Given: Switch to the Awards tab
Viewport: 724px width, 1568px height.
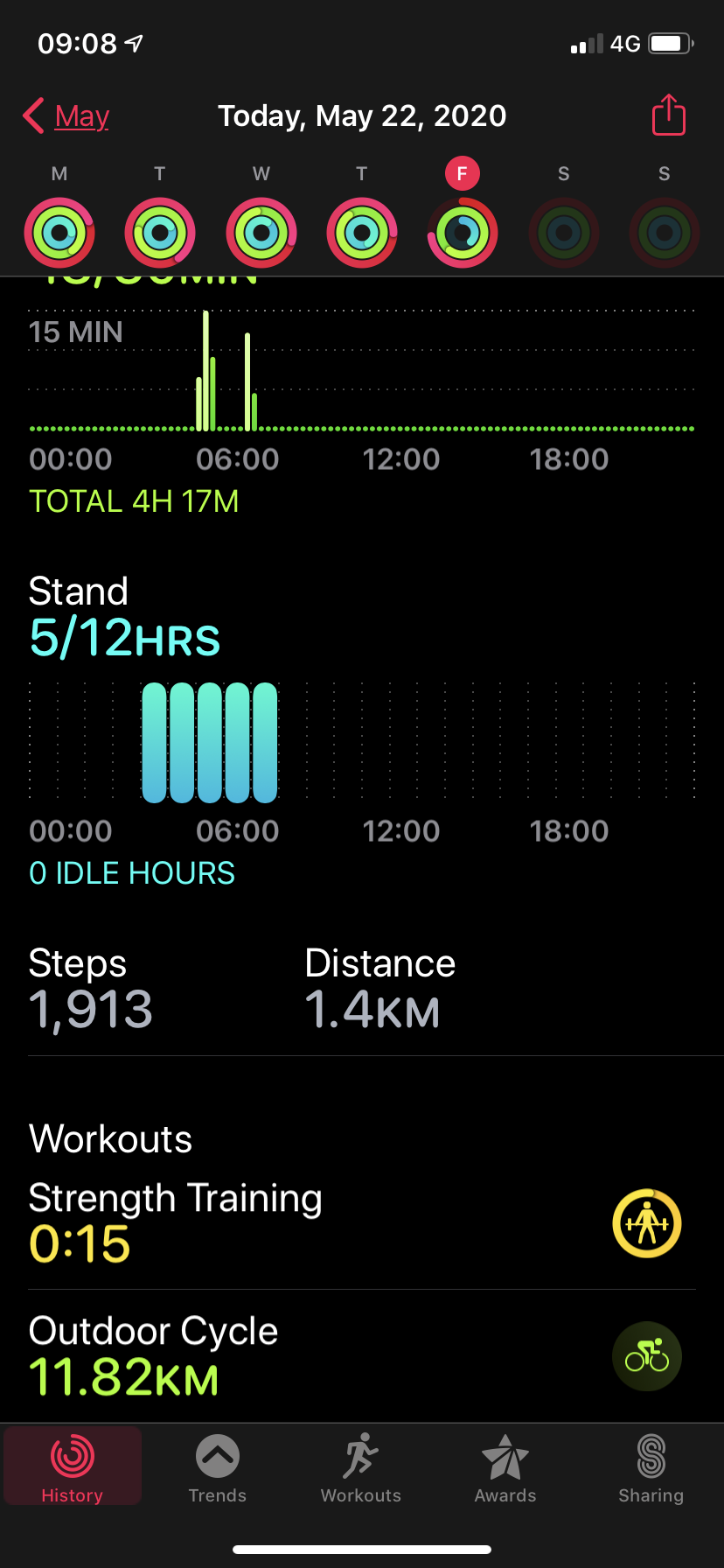Looking at the screenshot, I should tap(505, 1467).
